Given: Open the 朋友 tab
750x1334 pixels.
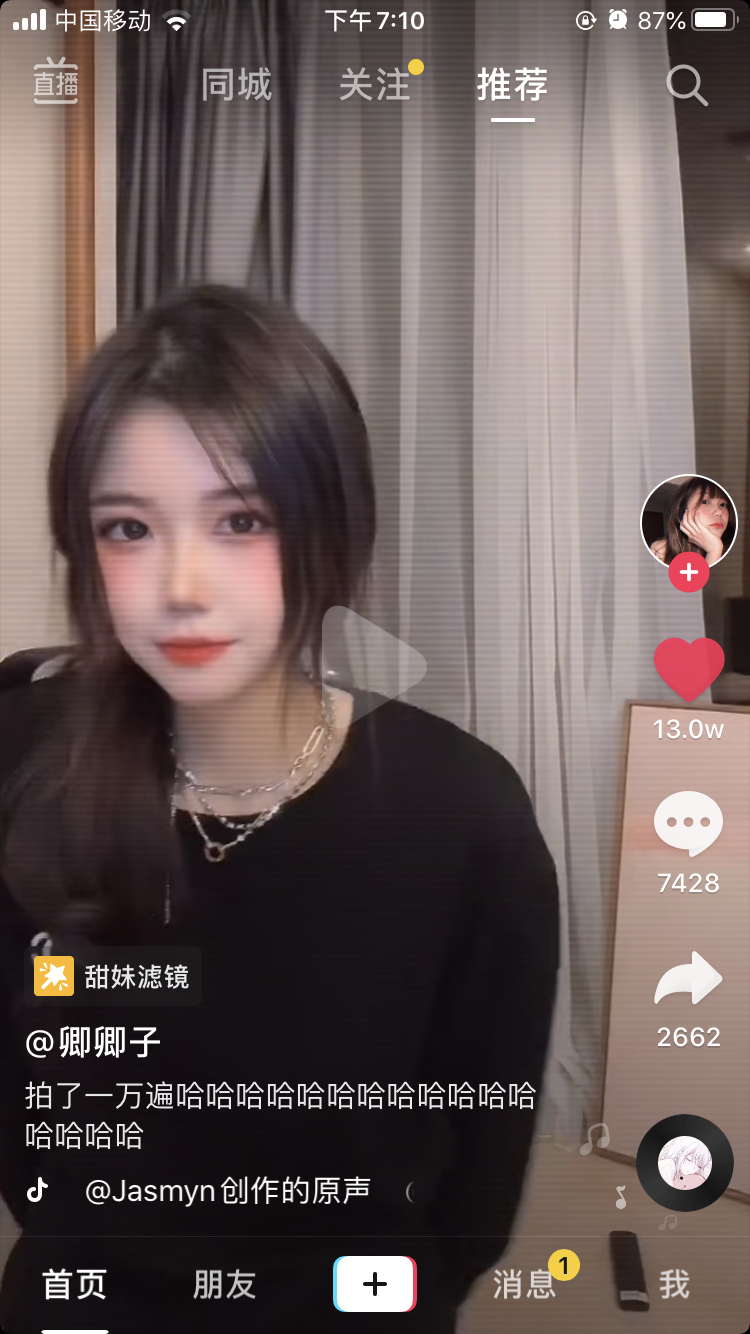Looking at the screenshot, I should [x=224, y=1285].
